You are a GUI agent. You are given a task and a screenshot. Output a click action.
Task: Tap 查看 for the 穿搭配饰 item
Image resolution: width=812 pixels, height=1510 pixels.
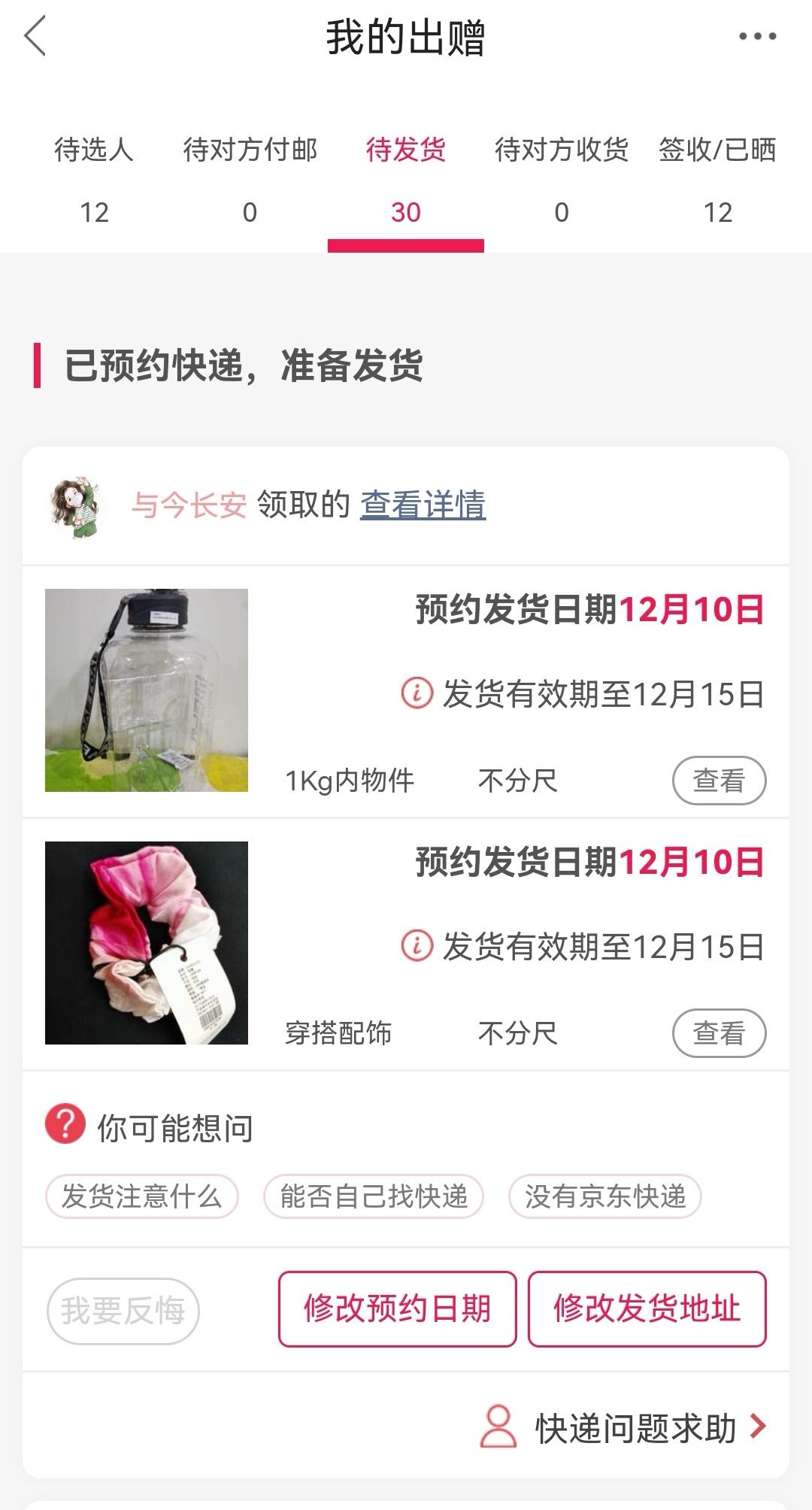pyautogui.click(x=719, y=1033)
